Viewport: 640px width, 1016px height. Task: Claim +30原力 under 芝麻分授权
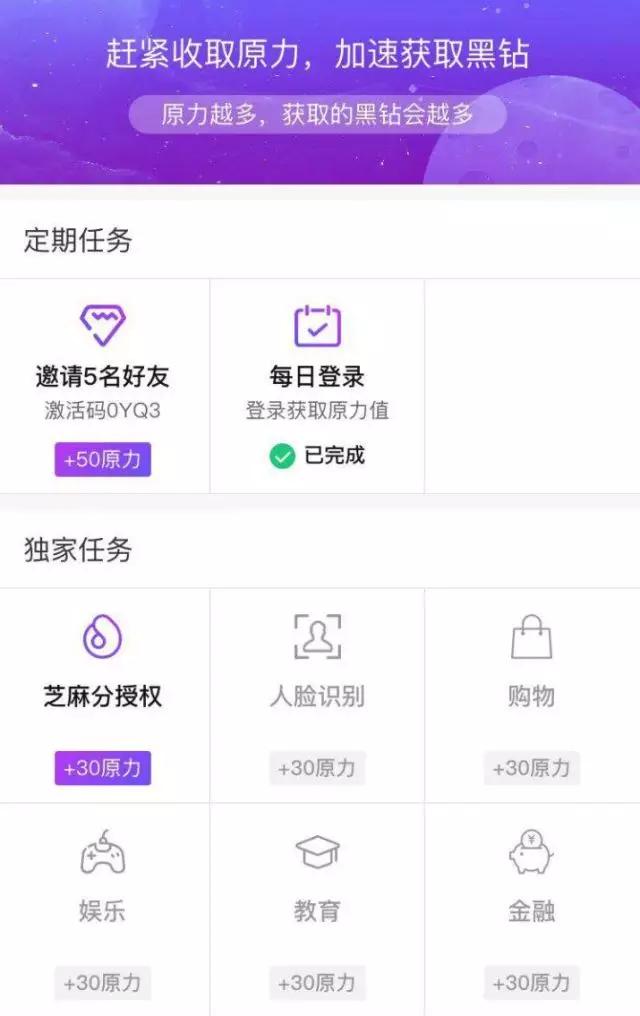pos(103,768)
